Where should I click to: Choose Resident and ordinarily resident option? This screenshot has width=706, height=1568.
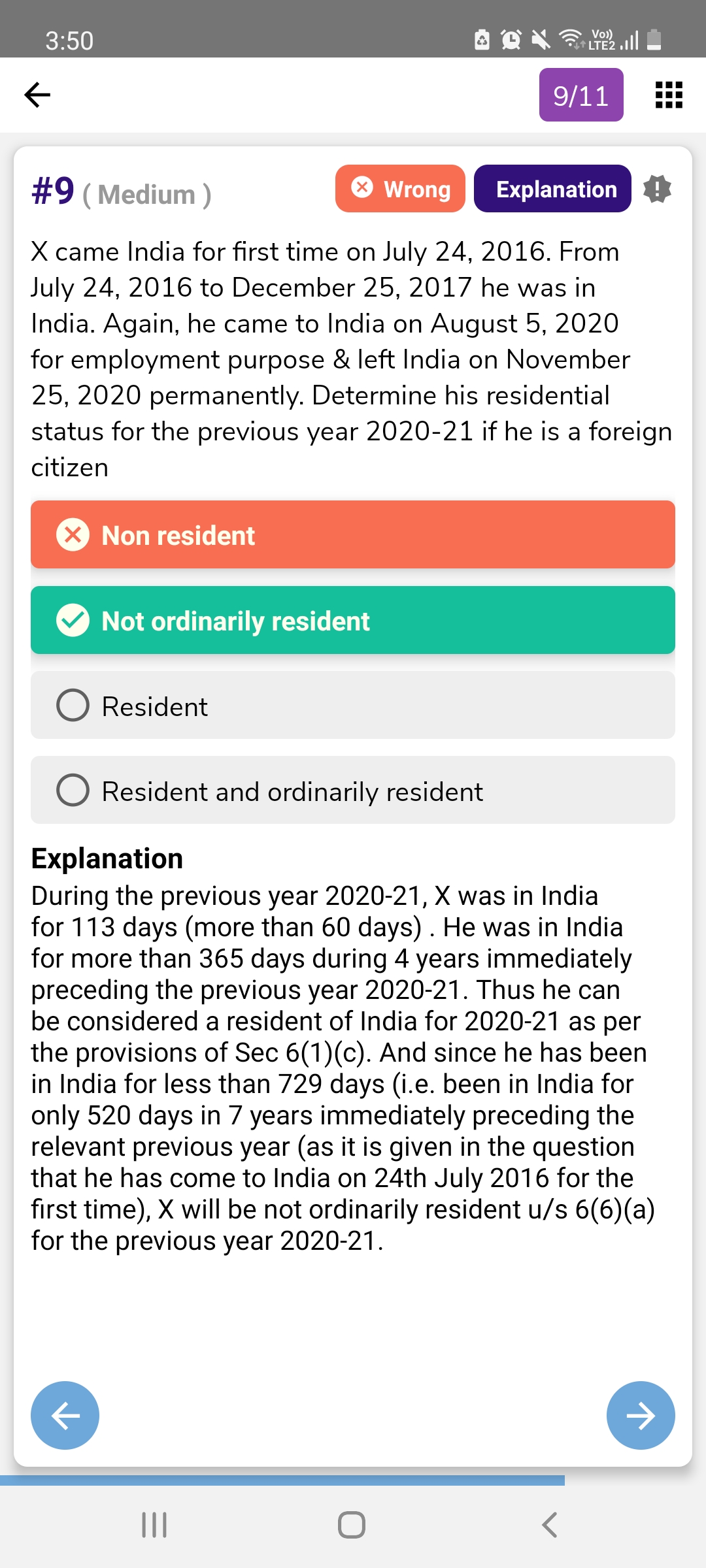pos(353,791)
